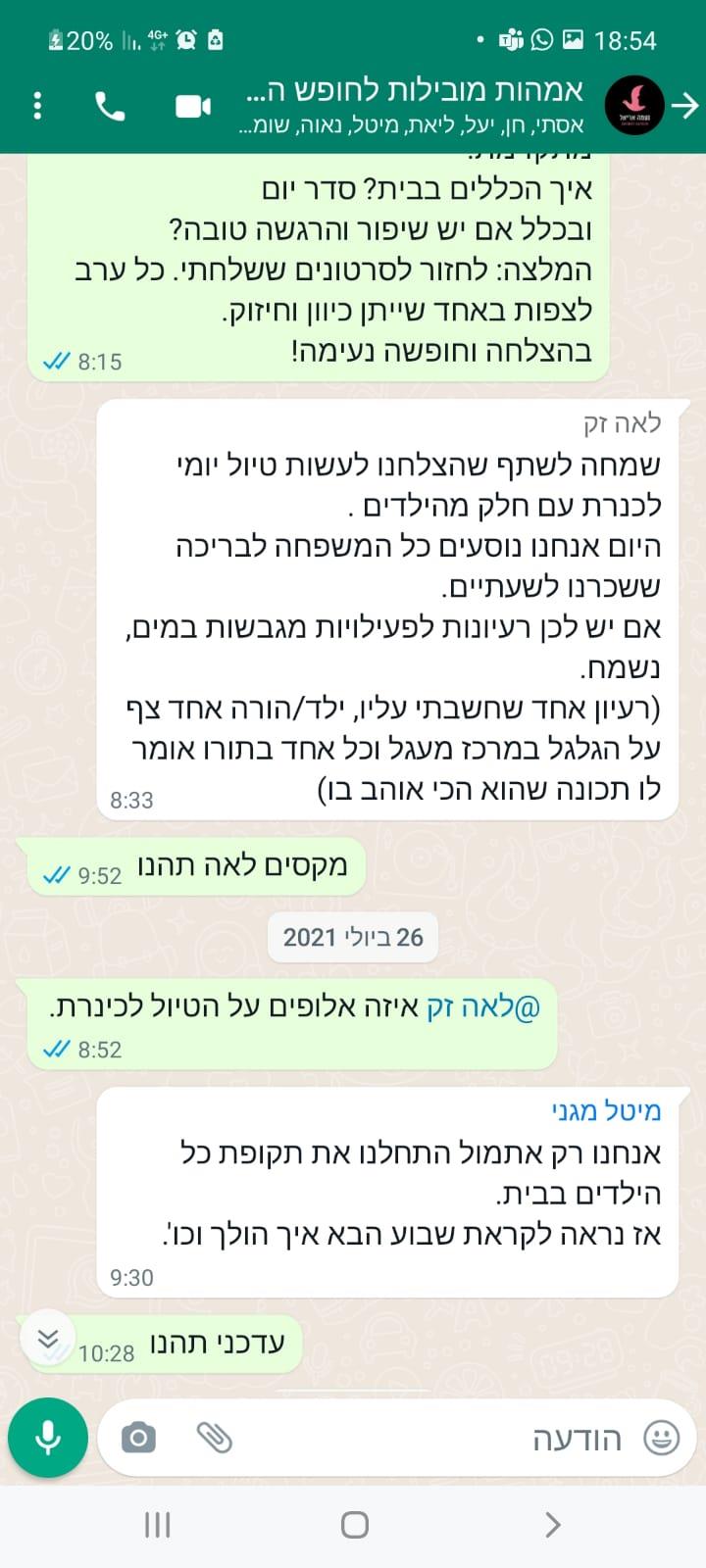Viewport: 706px width, 1568px height.
Task: Go back to the chats list
Action: [x=688, y=106]
